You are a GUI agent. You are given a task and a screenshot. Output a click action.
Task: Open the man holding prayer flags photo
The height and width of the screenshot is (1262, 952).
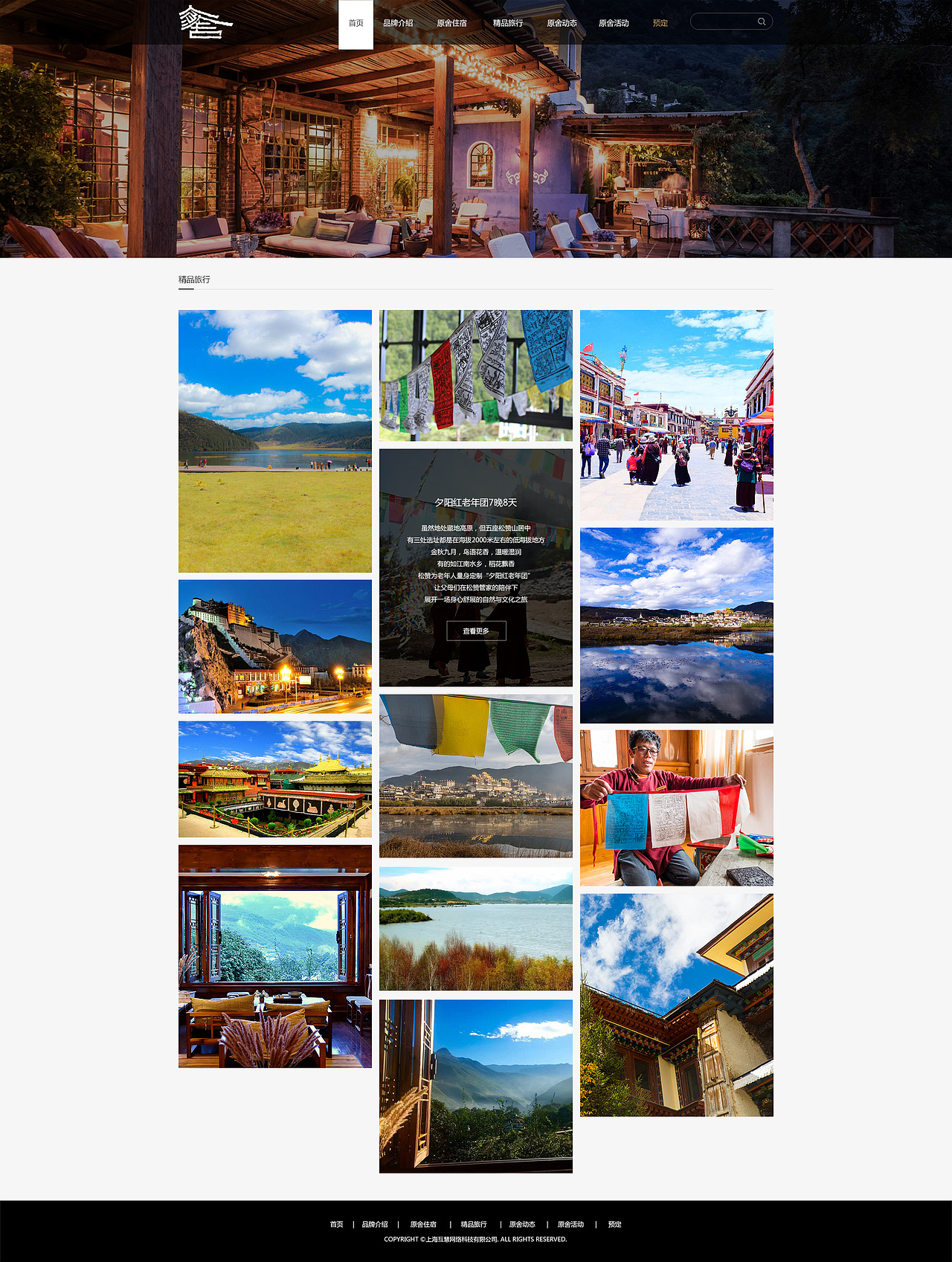pyautogui.click(x=676, y=808)
